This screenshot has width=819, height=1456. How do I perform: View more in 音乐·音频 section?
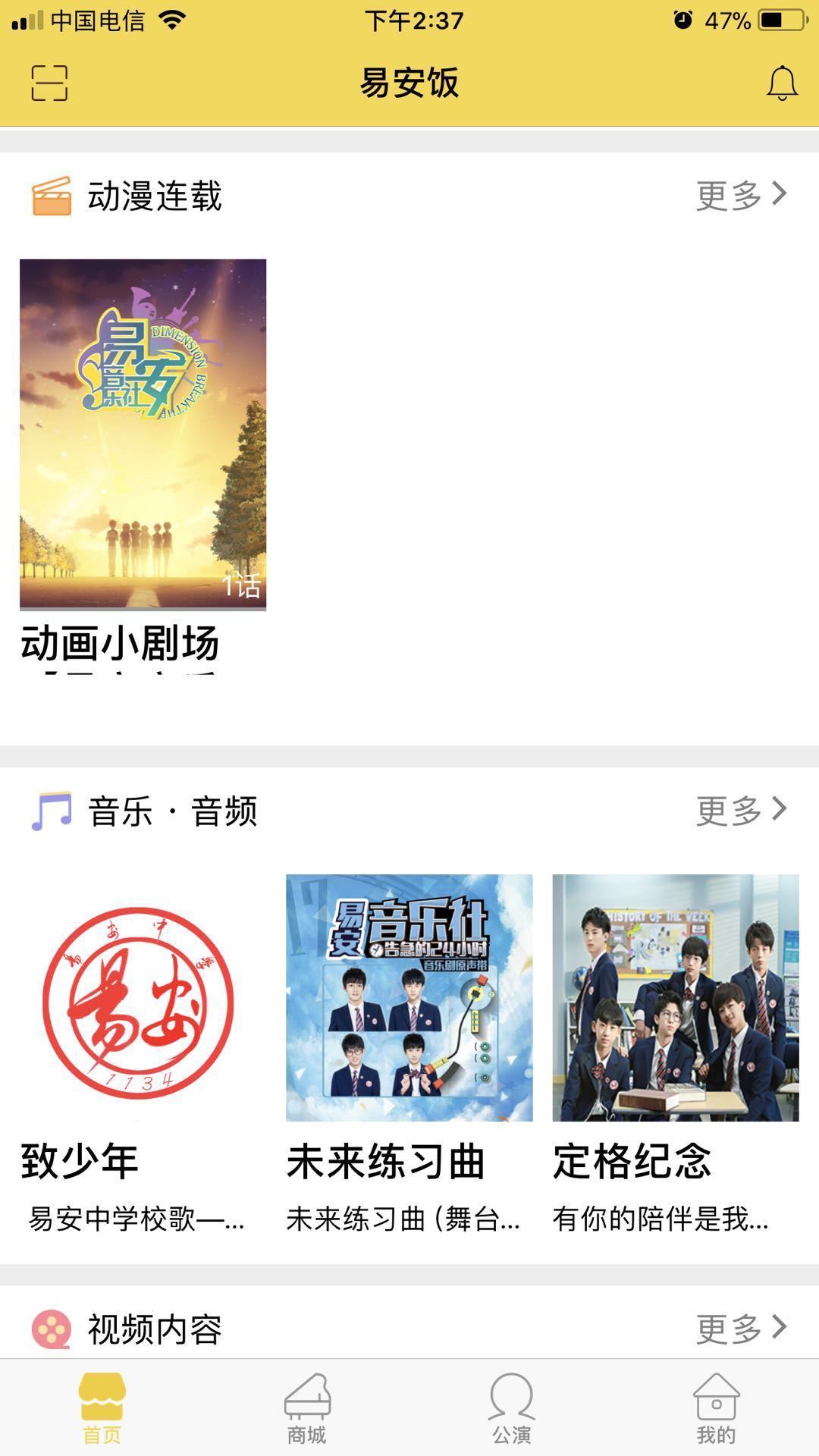point(742,811)
